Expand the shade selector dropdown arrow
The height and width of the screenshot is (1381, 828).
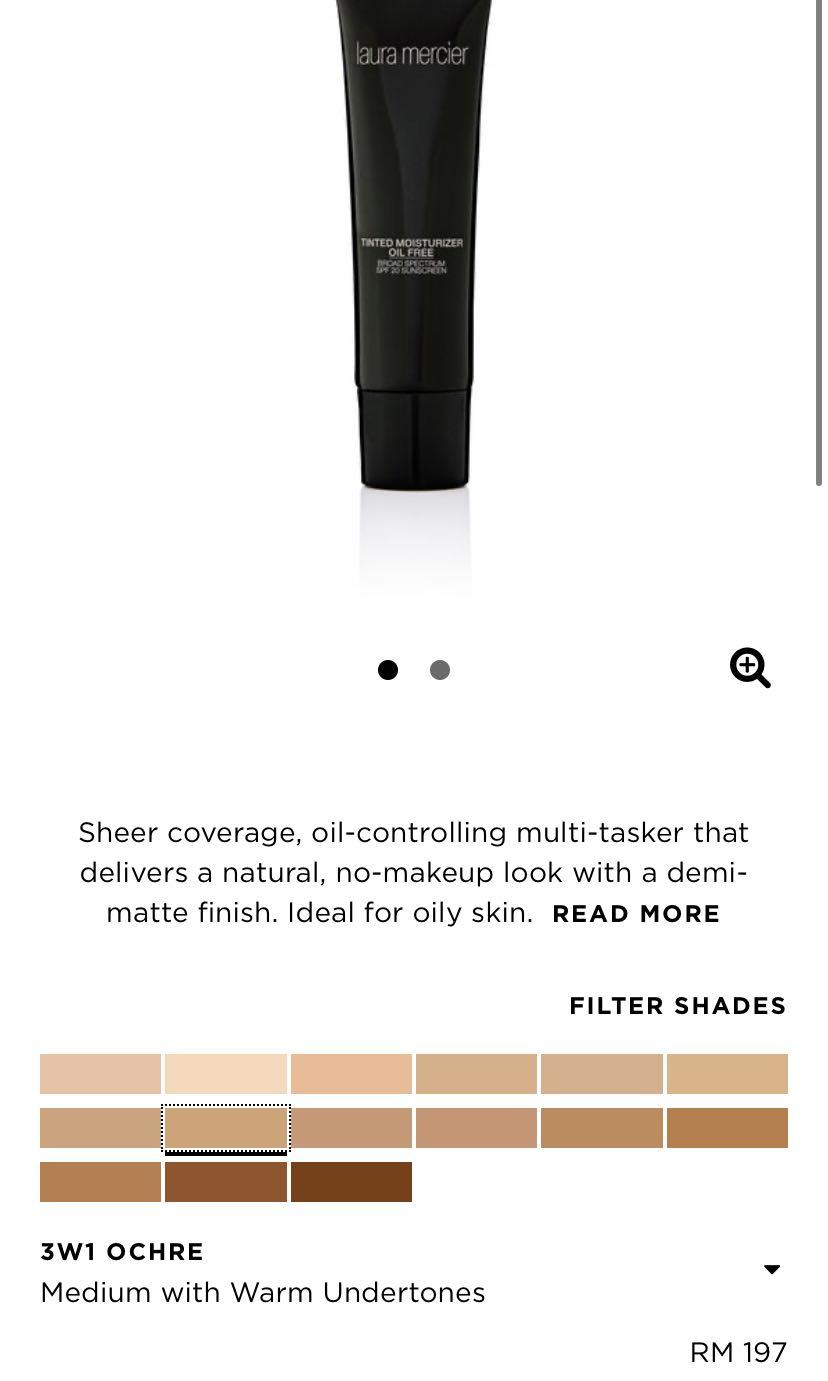click(x=772, y=1268)
